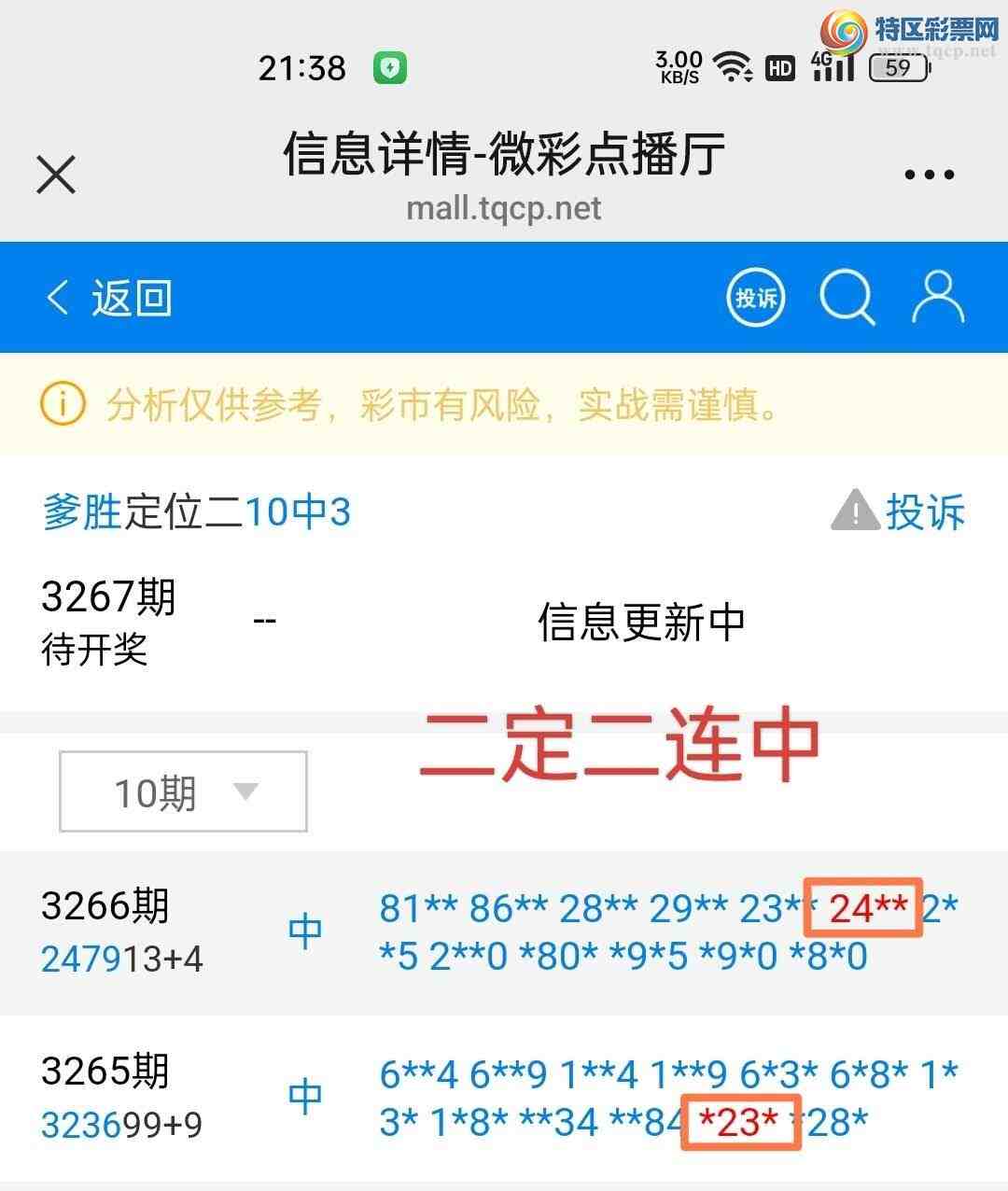
Task: Open the three-dot overflow menu
Action: click(929, 175)
